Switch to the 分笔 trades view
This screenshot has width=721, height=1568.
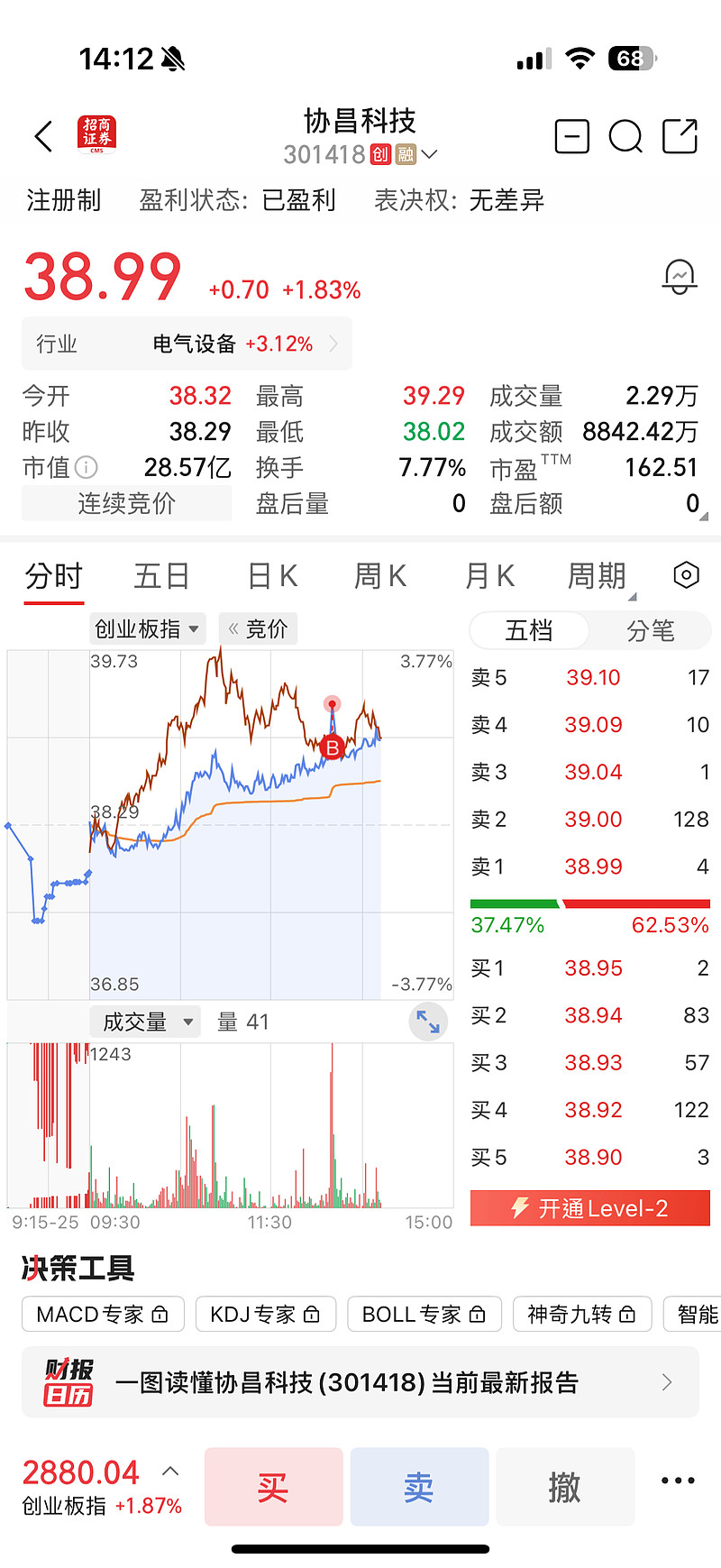coord(650,631)
